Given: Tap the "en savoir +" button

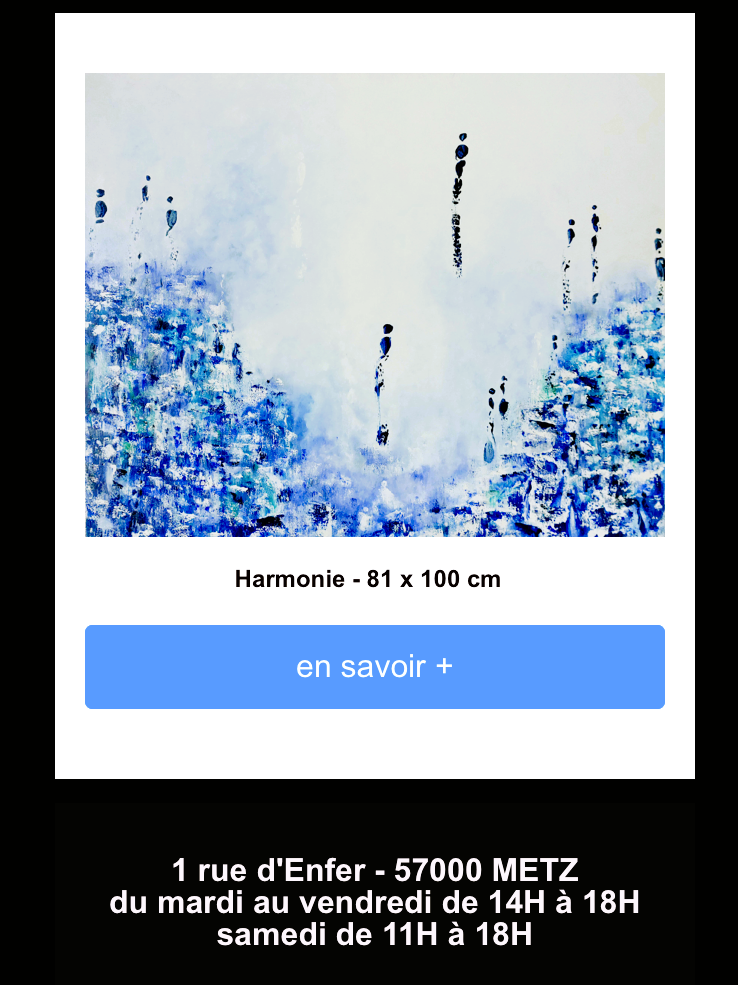Looking at the screenshot, I should [x=374, y=667].
